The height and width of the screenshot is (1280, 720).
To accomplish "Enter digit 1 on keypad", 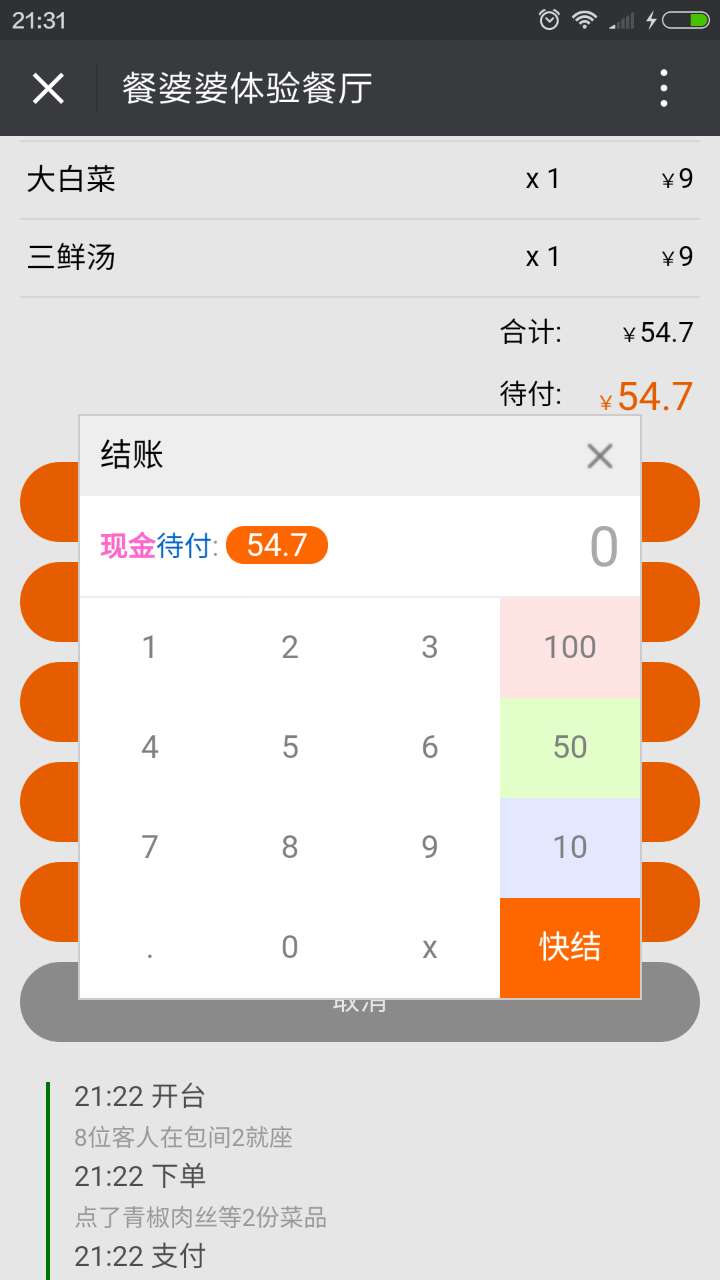I will [150, 647].
